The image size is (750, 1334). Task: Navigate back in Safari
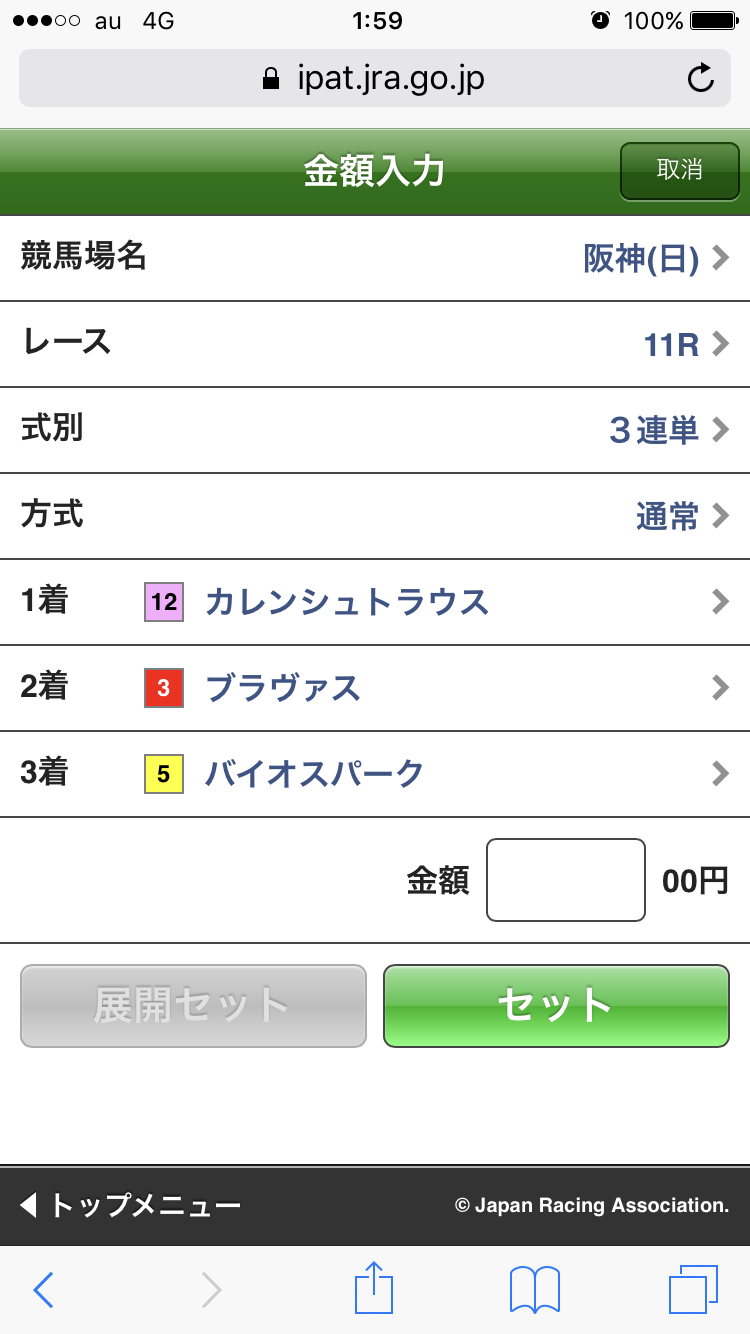(42, 1289)
